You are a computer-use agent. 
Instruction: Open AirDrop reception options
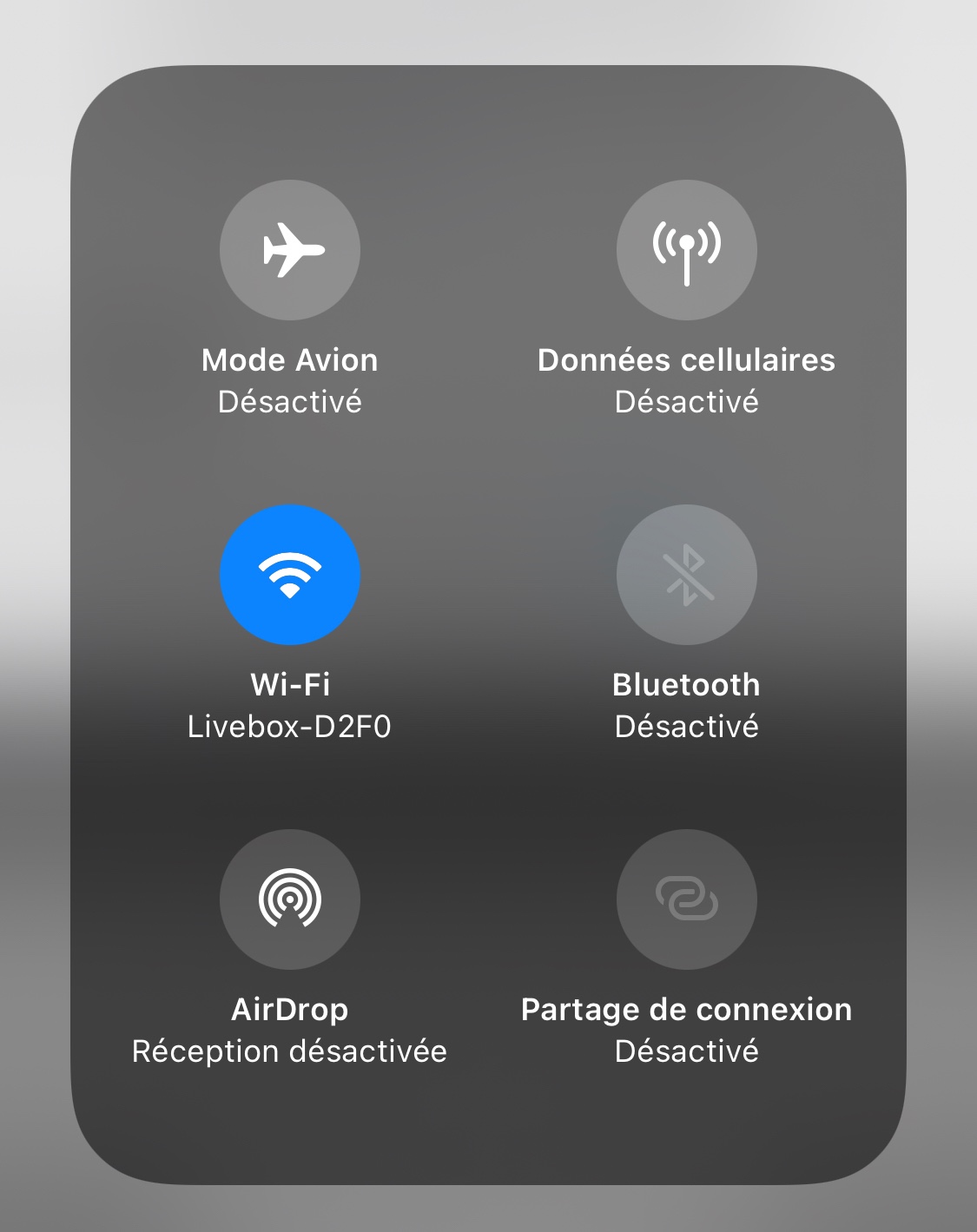point(290,899)
